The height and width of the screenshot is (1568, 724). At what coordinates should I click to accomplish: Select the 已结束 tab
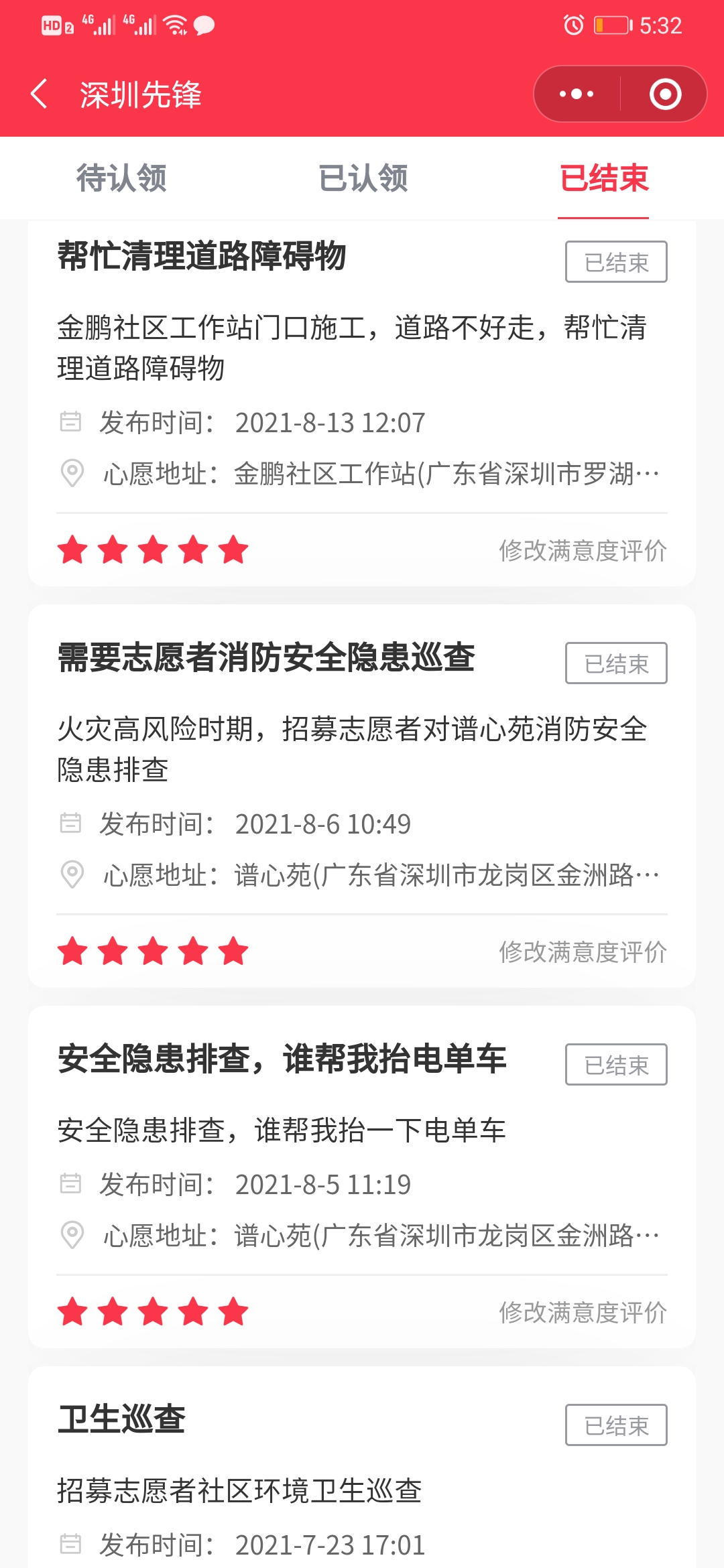point(604,178)
